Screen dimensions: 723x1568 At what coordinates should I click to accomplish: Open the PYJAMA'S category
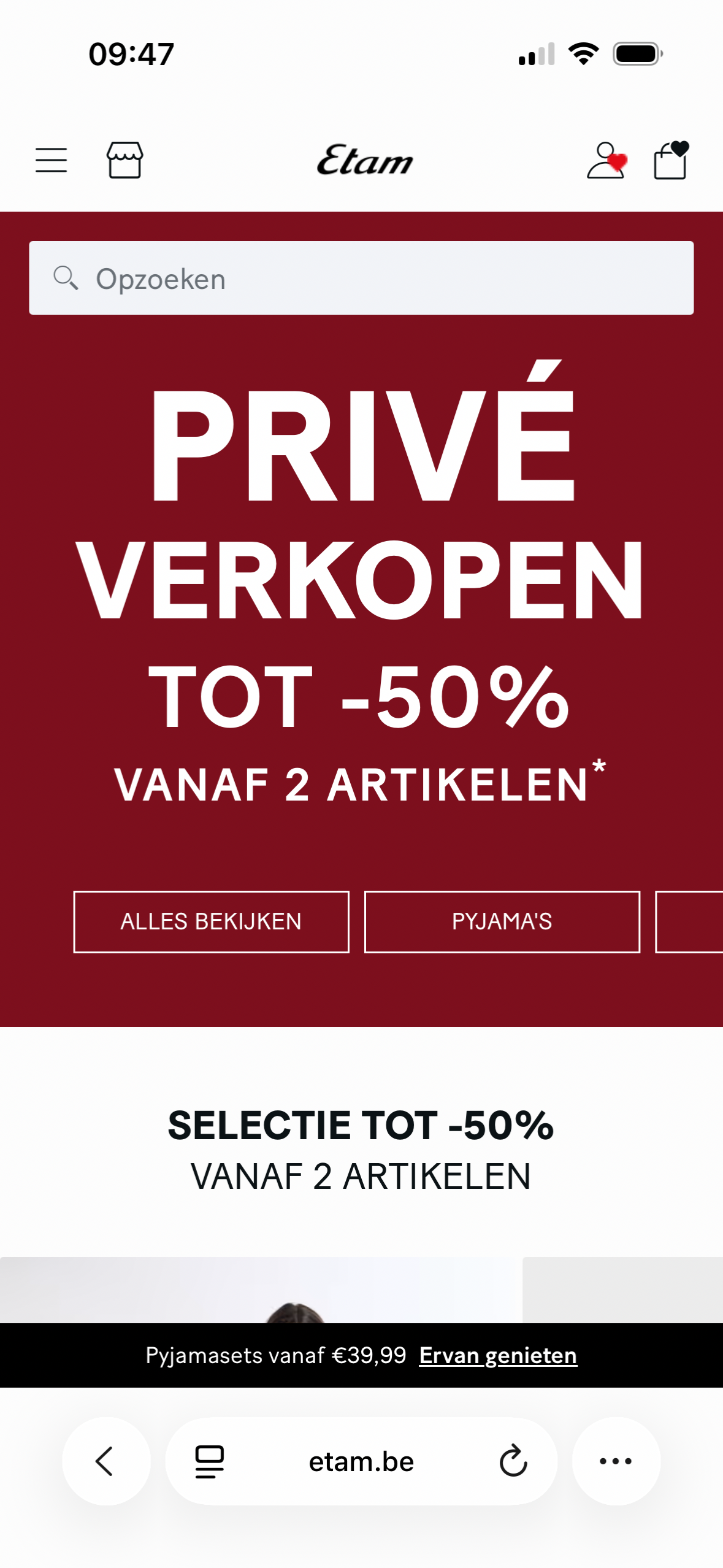coord(502,921)
